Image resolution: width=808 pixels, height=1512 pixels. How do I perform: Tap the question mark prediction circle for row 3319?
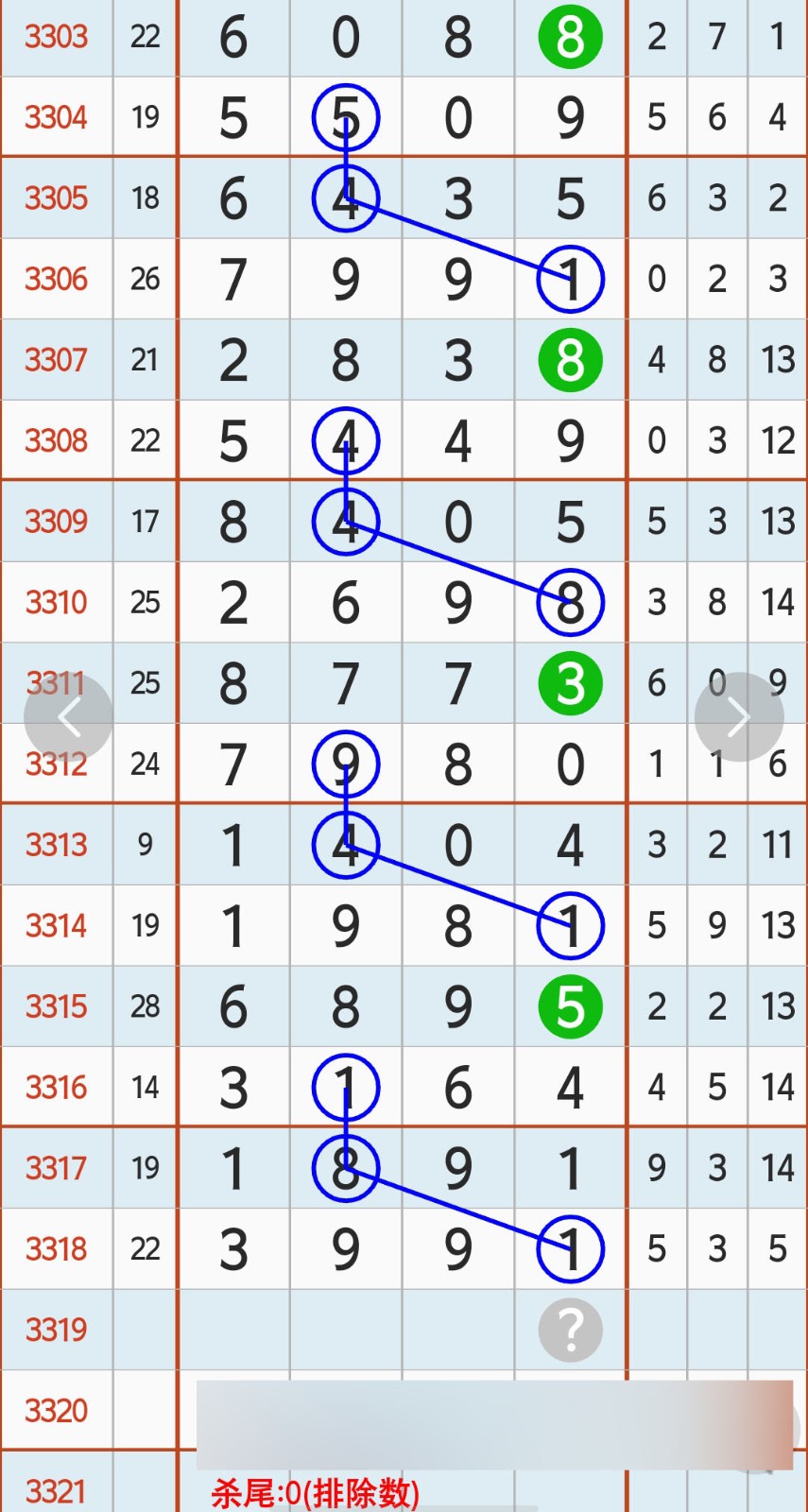570,1330
